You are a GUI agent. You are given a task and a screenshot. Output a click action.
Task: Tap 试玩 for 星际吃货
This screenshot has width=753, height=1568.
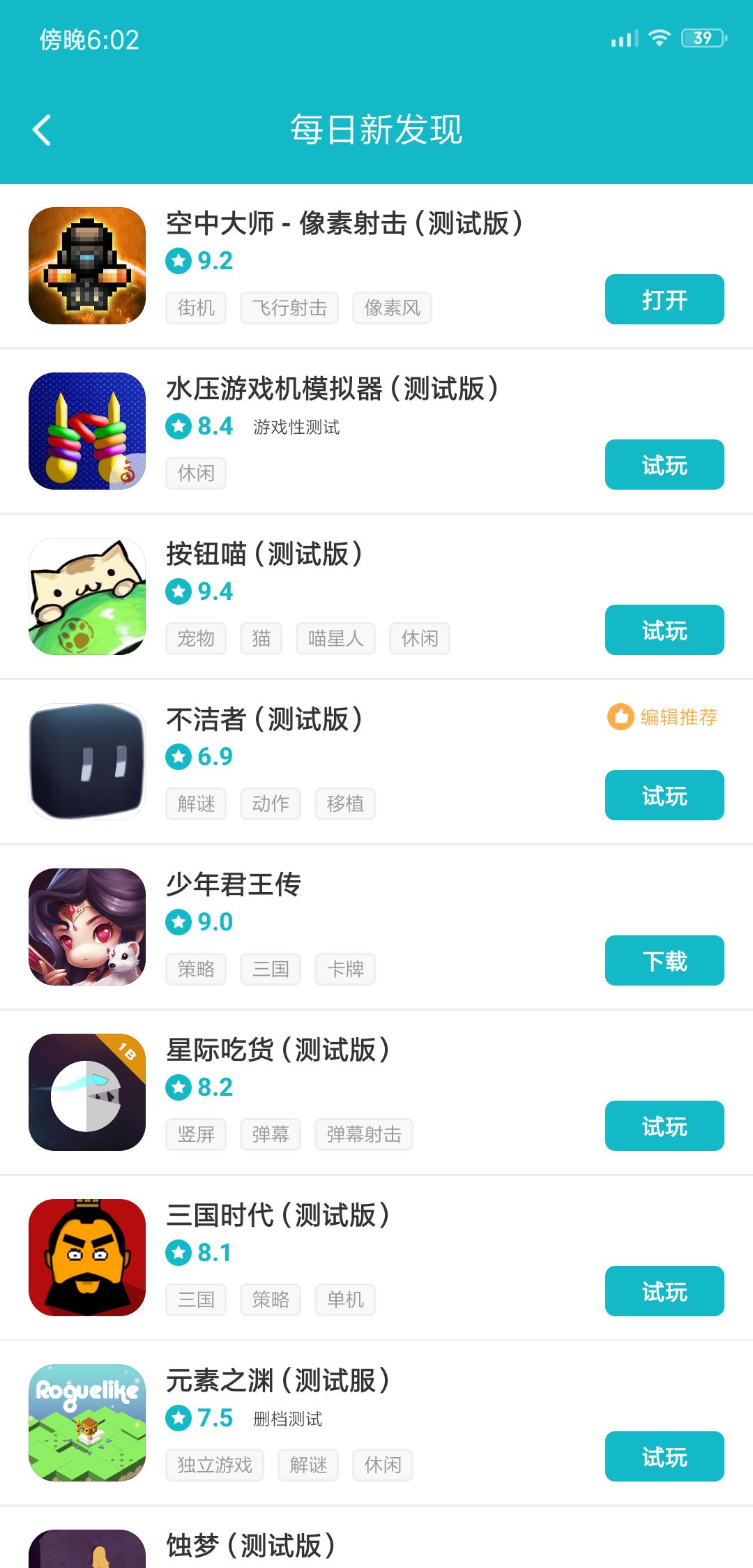pyautogui.click(x=664, y=1126)
